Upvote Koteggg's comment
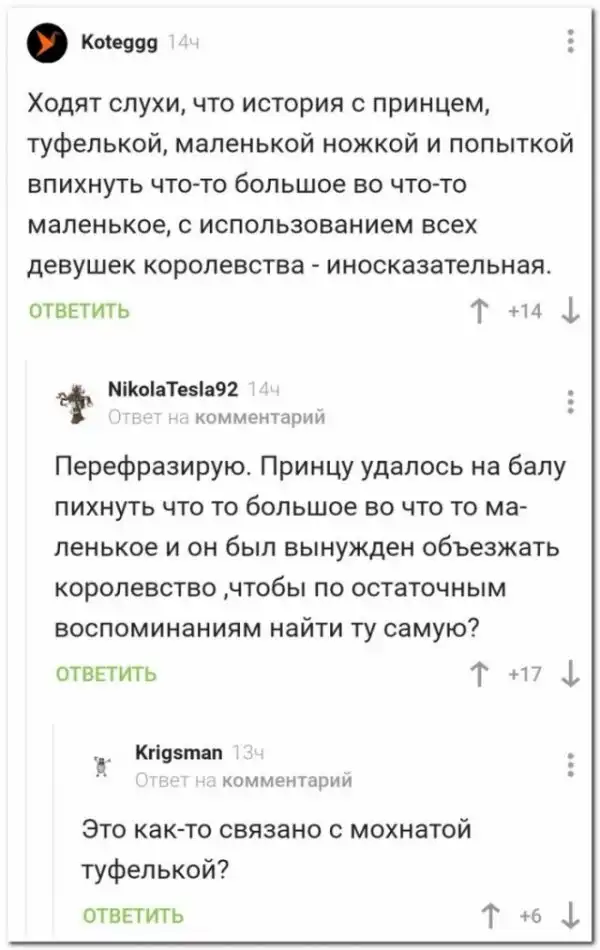Image resolution: width=600 pixels, height=950 pixels. 481,311
